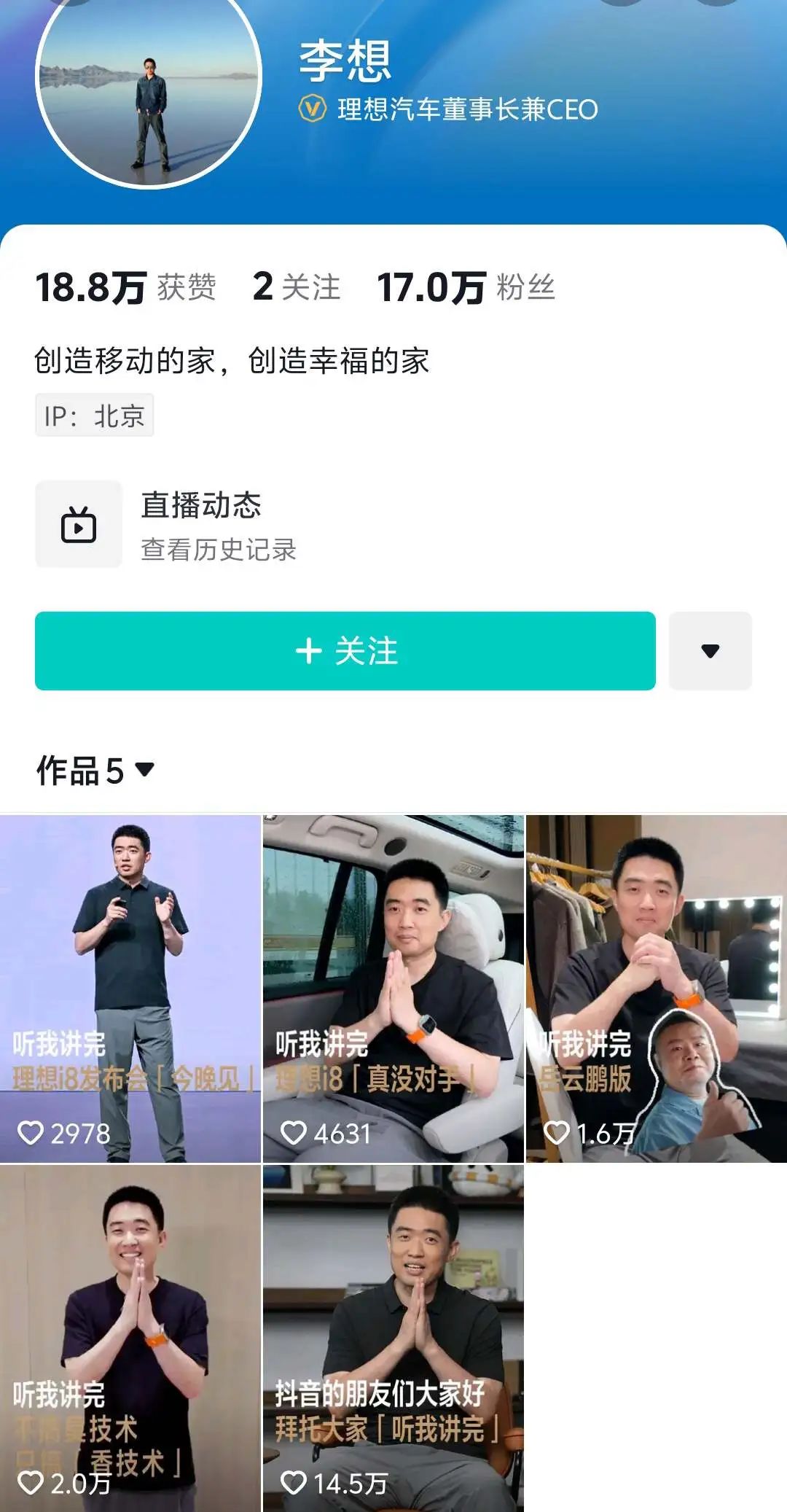The height and width of the screenshot is (1512, 787).
Task: Open the 抖音的朋友们大家好 video
Action: pos(393,1338)
